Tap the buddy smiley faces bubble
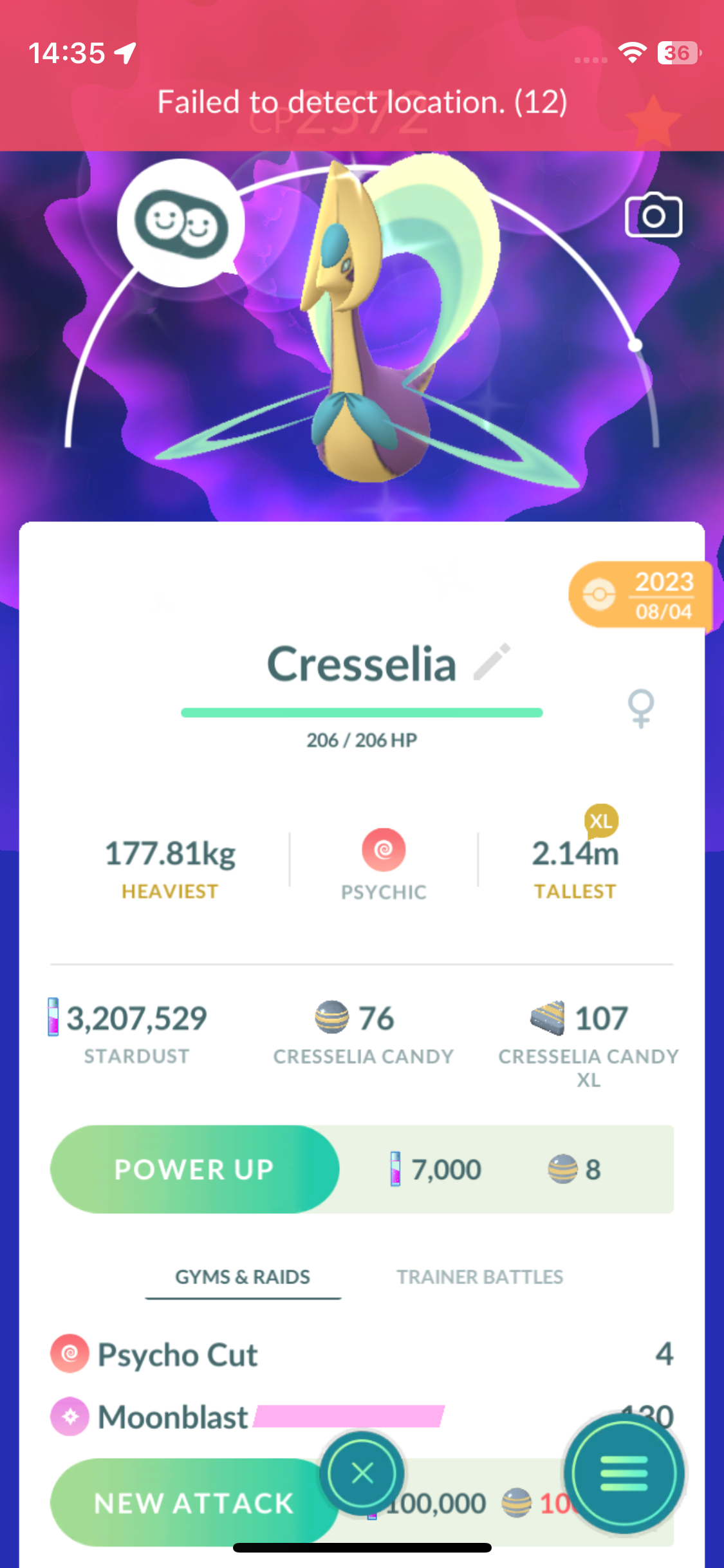Viewport: 724px width, 1568px height. [181, 223]
